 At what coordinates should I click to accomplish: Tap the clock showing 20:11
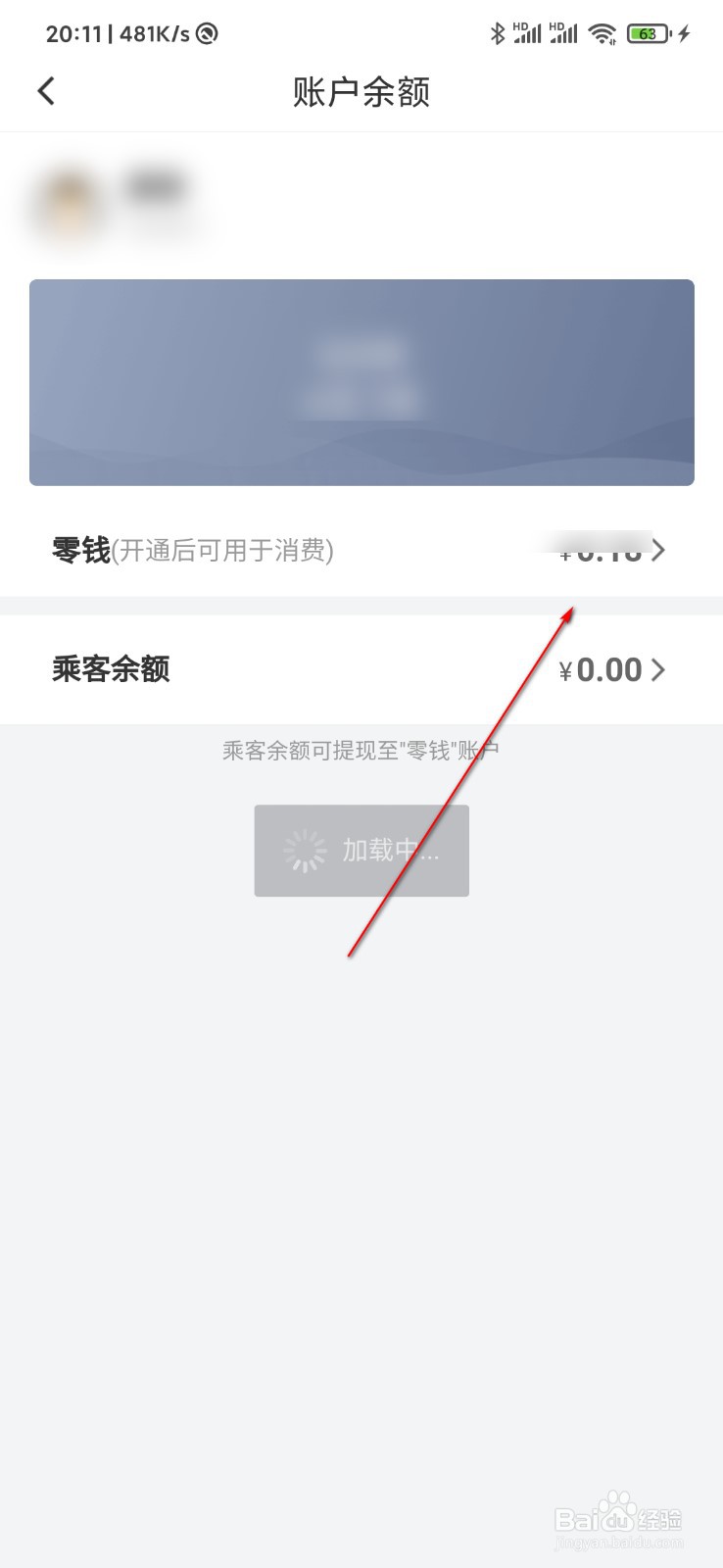(69, 32)
